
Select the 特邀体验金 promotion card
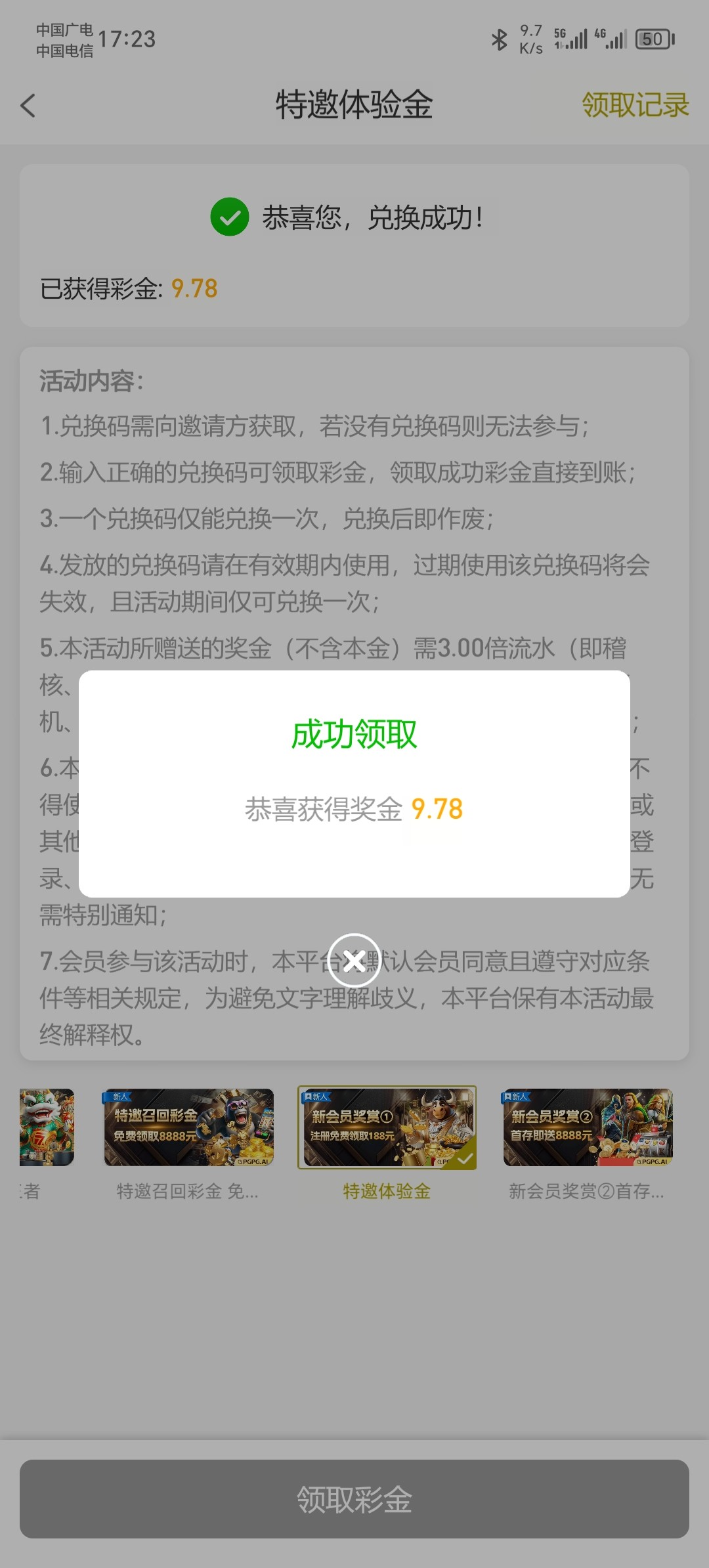[387, 1127]
